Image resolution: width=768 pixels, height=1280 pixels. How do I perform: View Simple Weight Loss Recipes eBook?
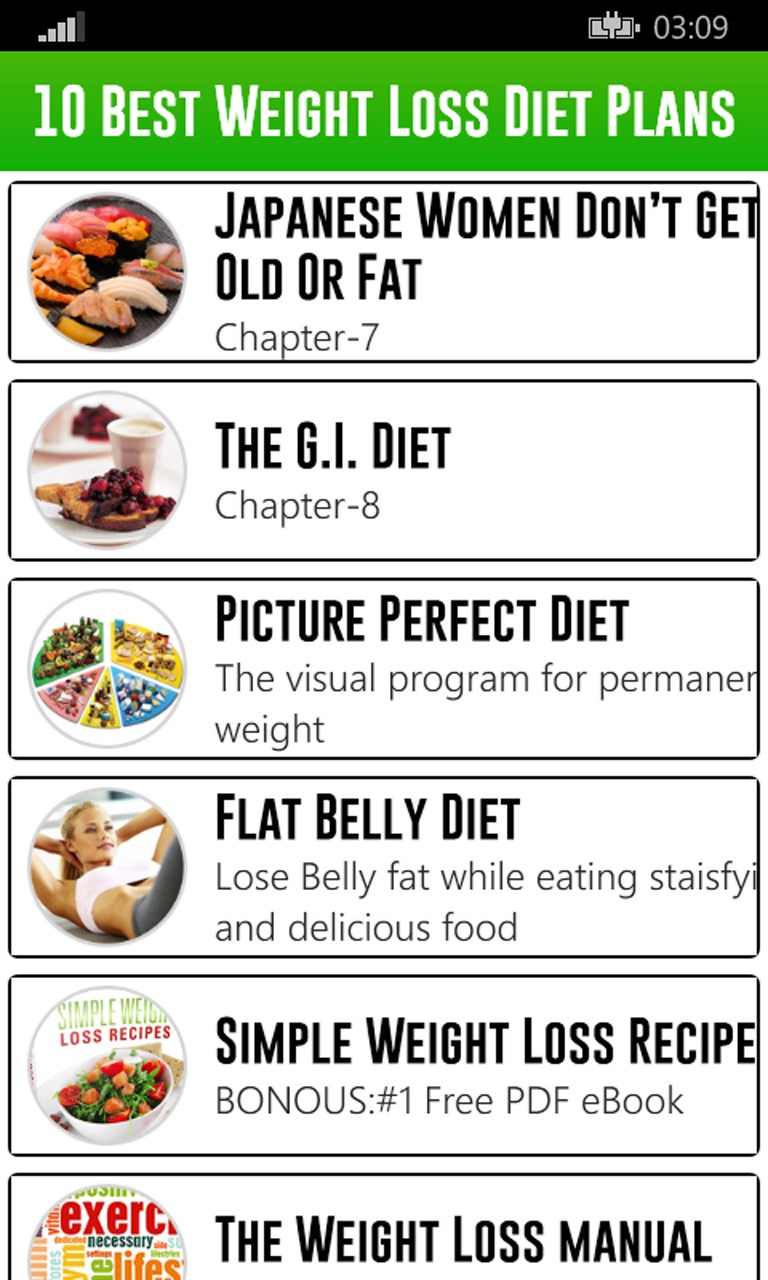pyautogui.click(x=384, y=1065)
